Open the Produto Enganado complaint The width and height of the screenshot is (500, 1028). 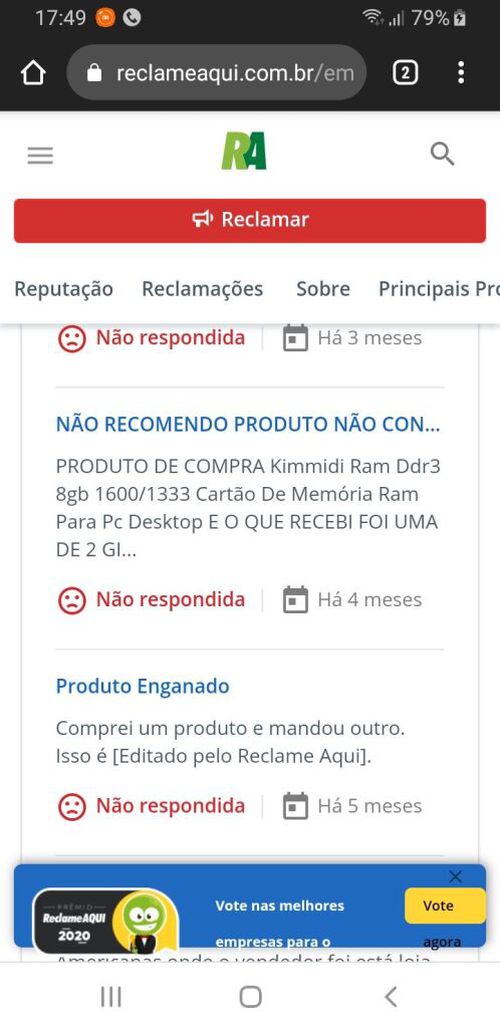(142, 686)
